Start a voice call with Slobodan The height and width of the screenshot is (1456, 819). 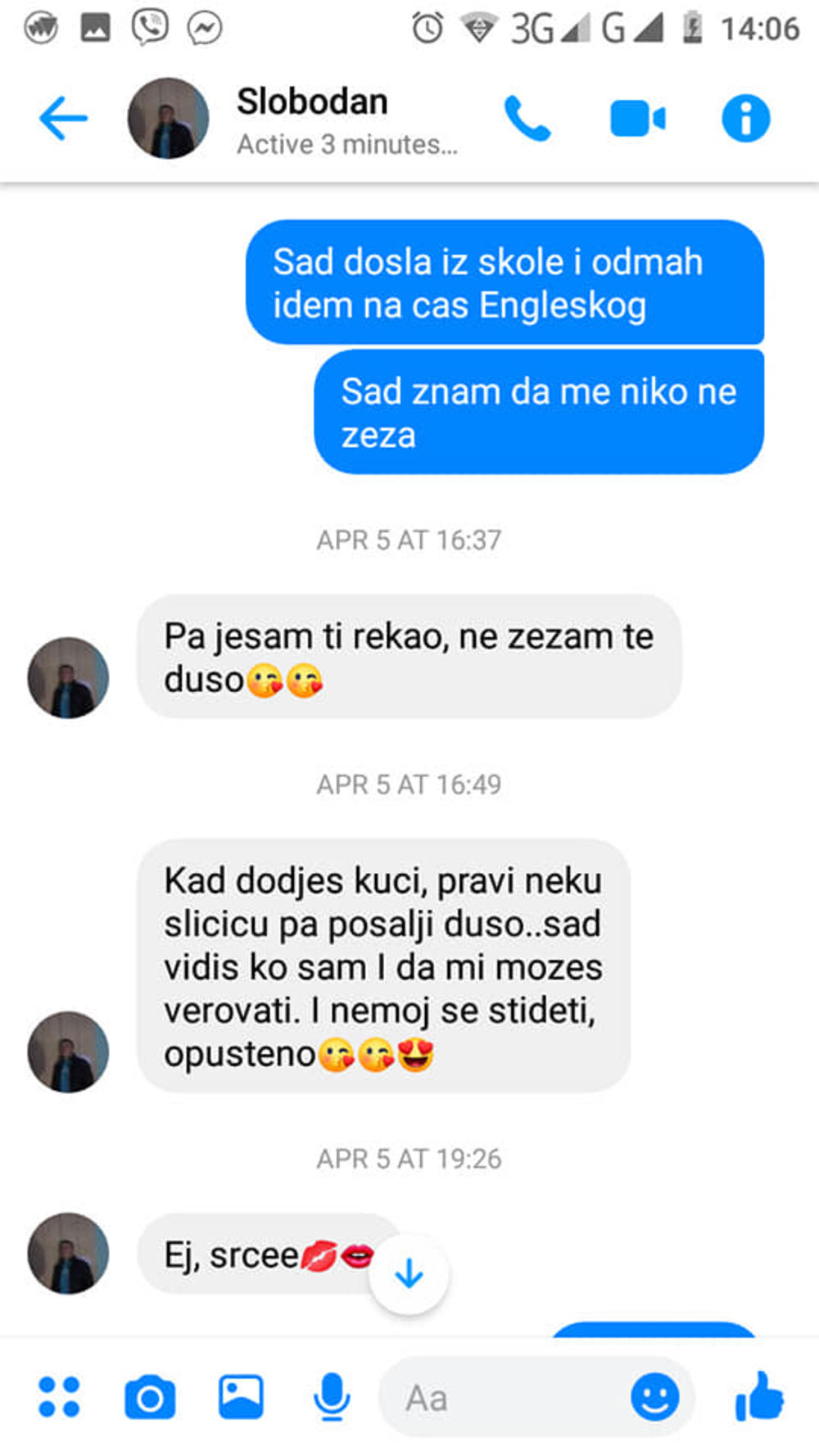pos(527,119)
